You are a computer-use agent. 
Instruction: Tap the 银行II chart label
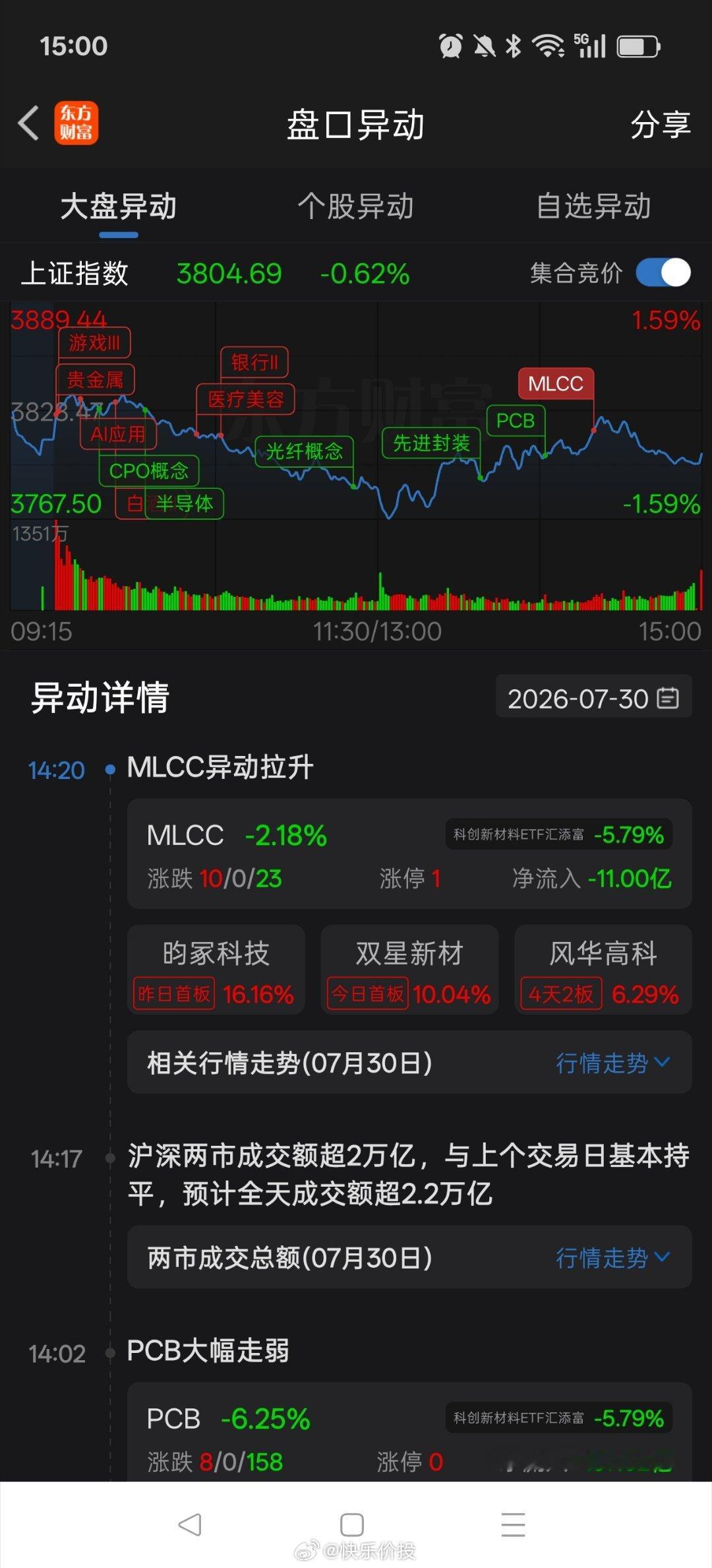pos(254,362)
